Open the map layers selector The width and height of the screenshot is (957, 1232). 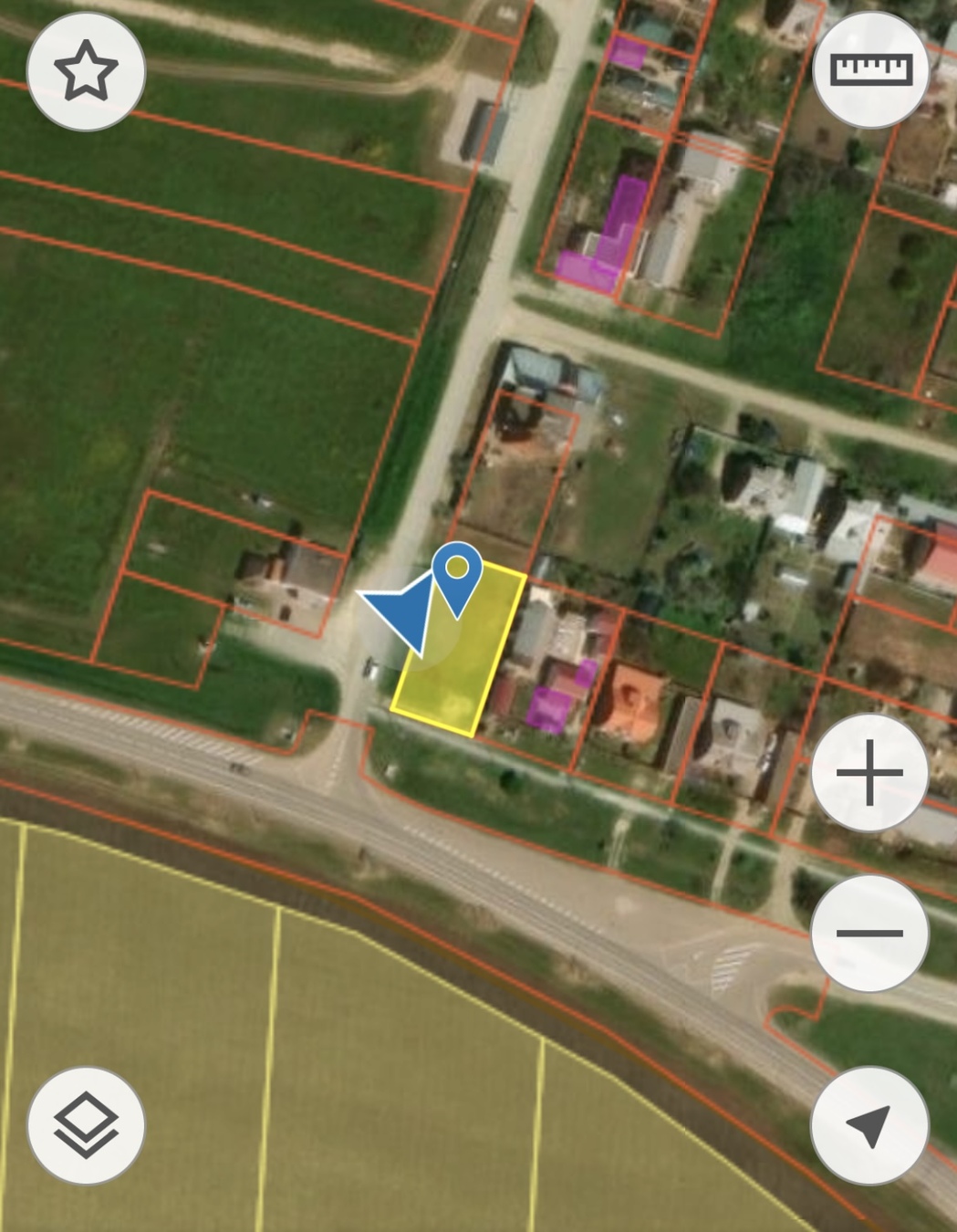coord(86,1125)
